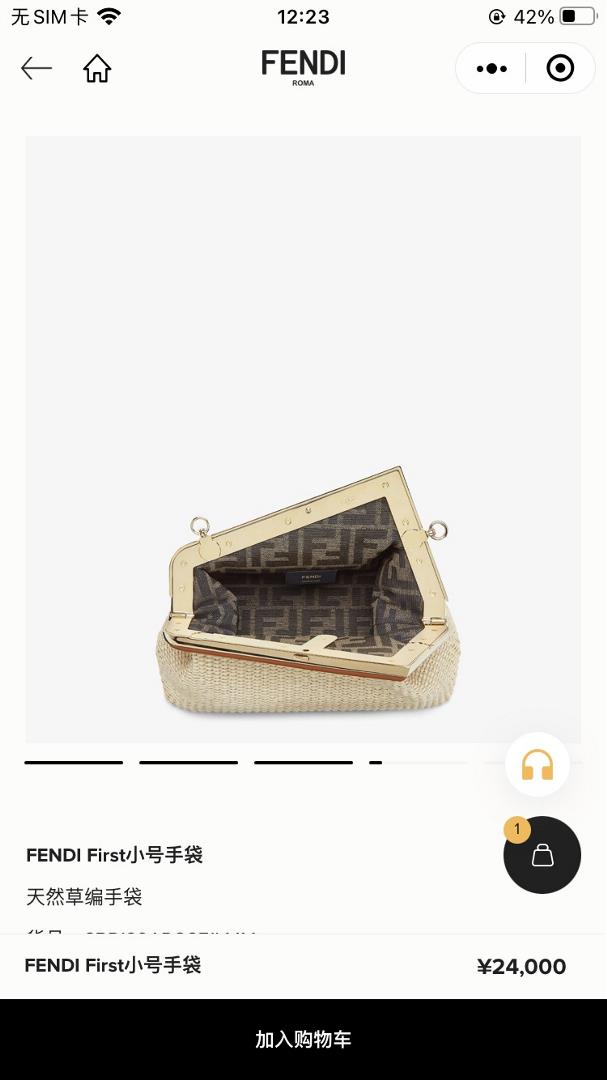Open the shopping bag with 1 item
This screenshot has height=1080, width=607.
542,855
